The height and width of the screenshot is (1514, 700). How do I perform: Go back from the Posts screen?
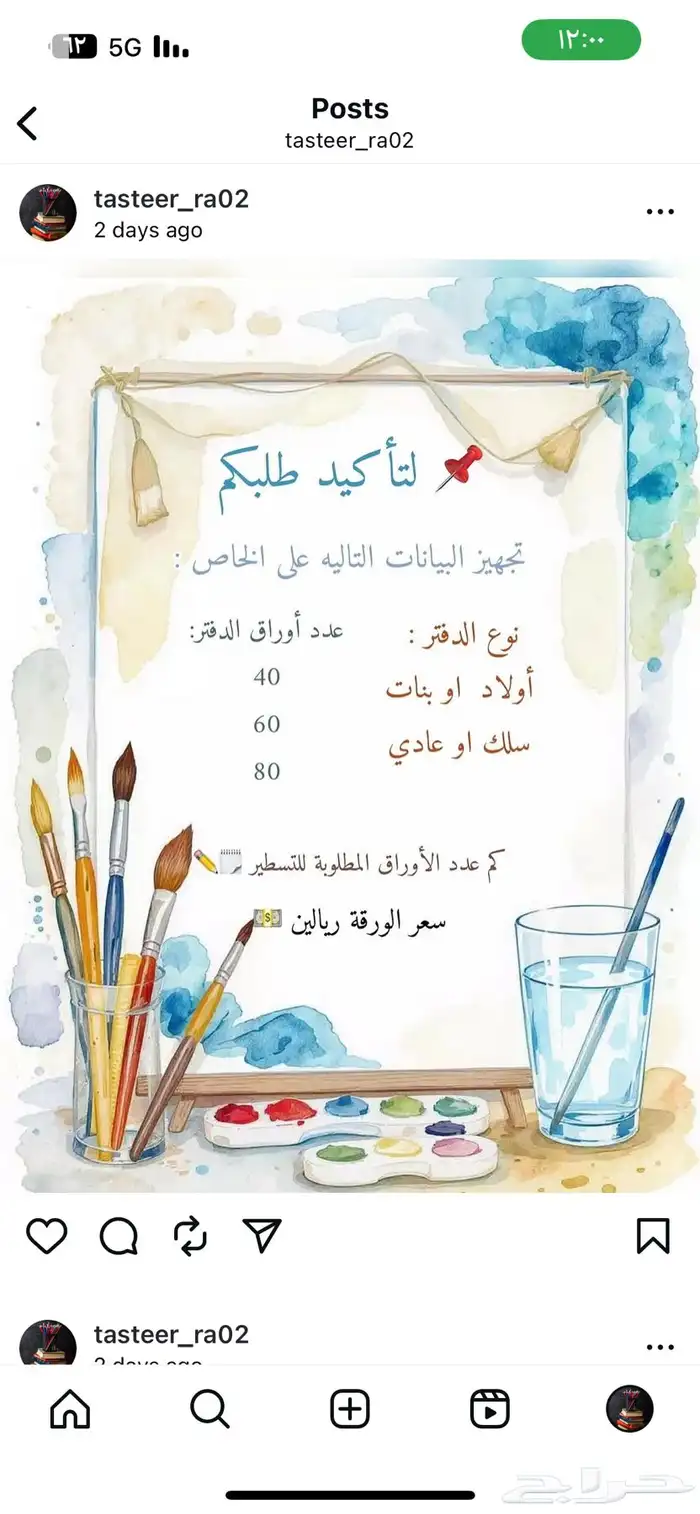point(27,124)
